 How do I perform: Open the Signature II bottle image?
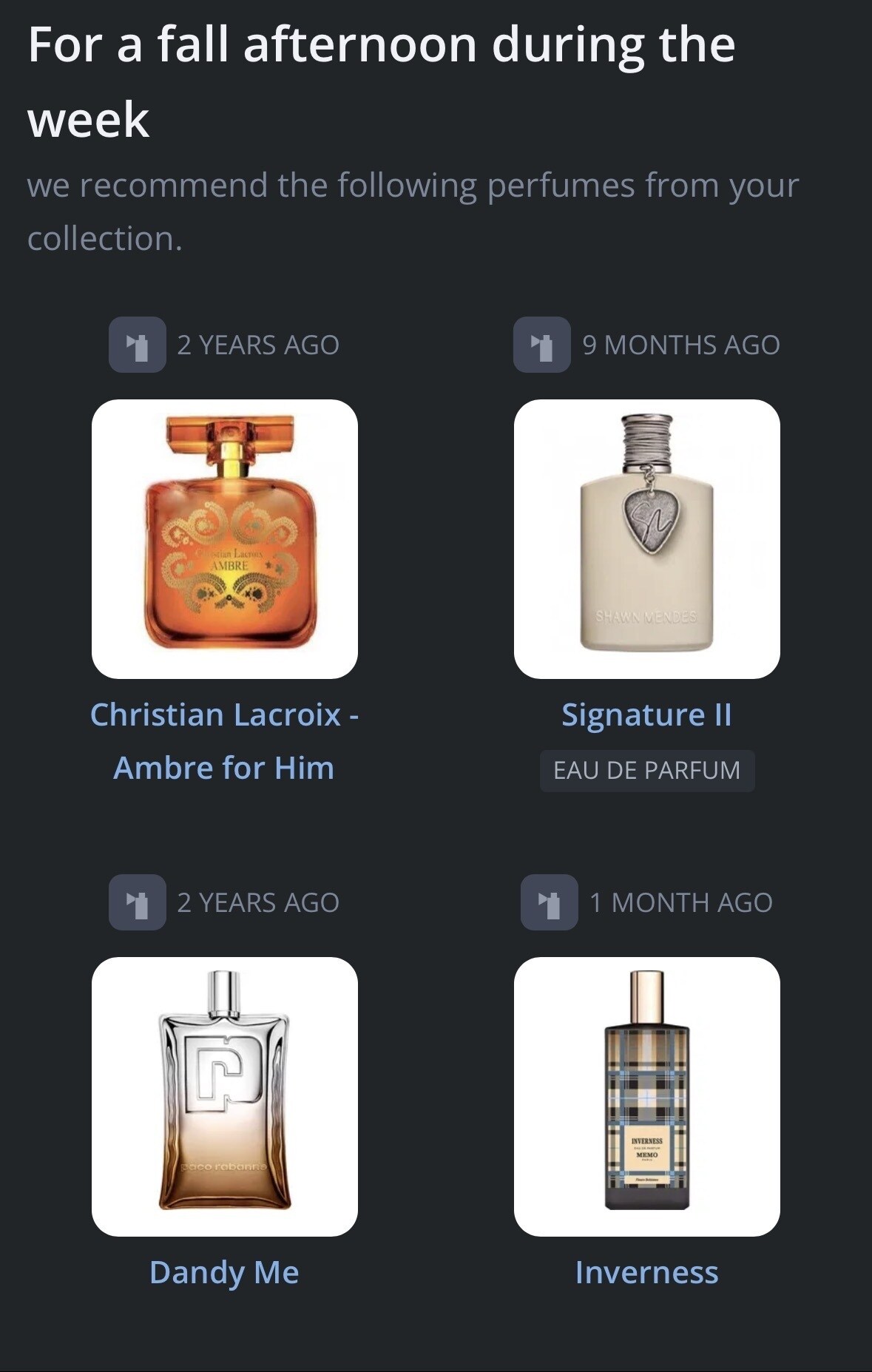646,538
